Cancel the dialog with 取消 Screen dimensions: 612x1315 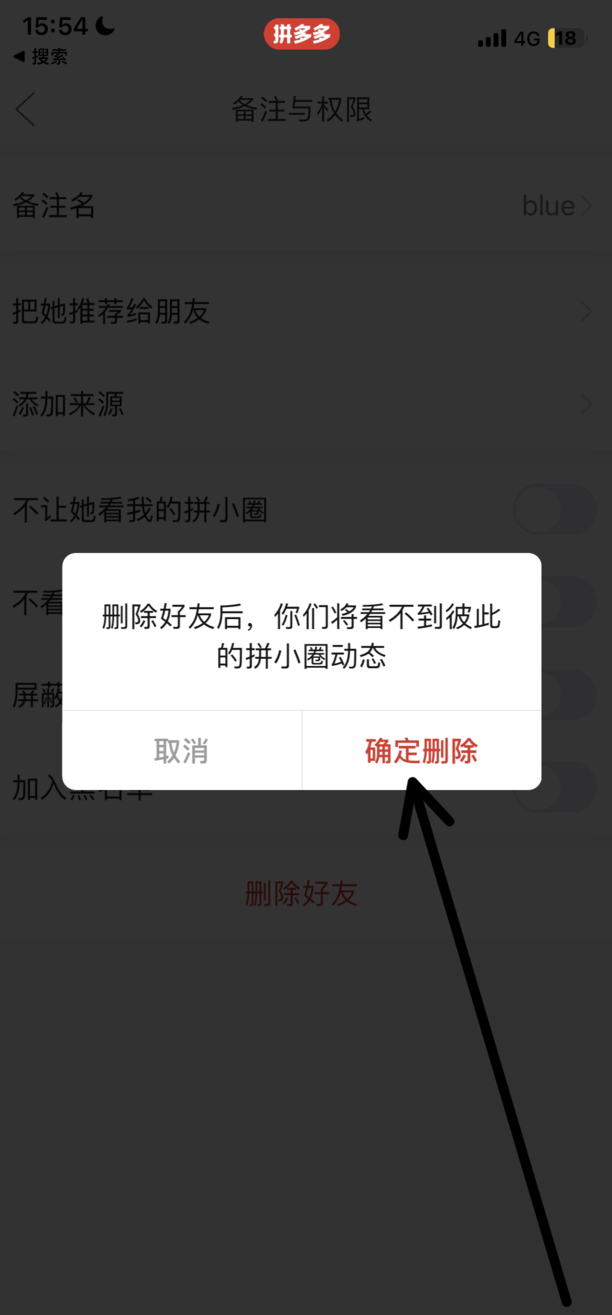point(181,751)
